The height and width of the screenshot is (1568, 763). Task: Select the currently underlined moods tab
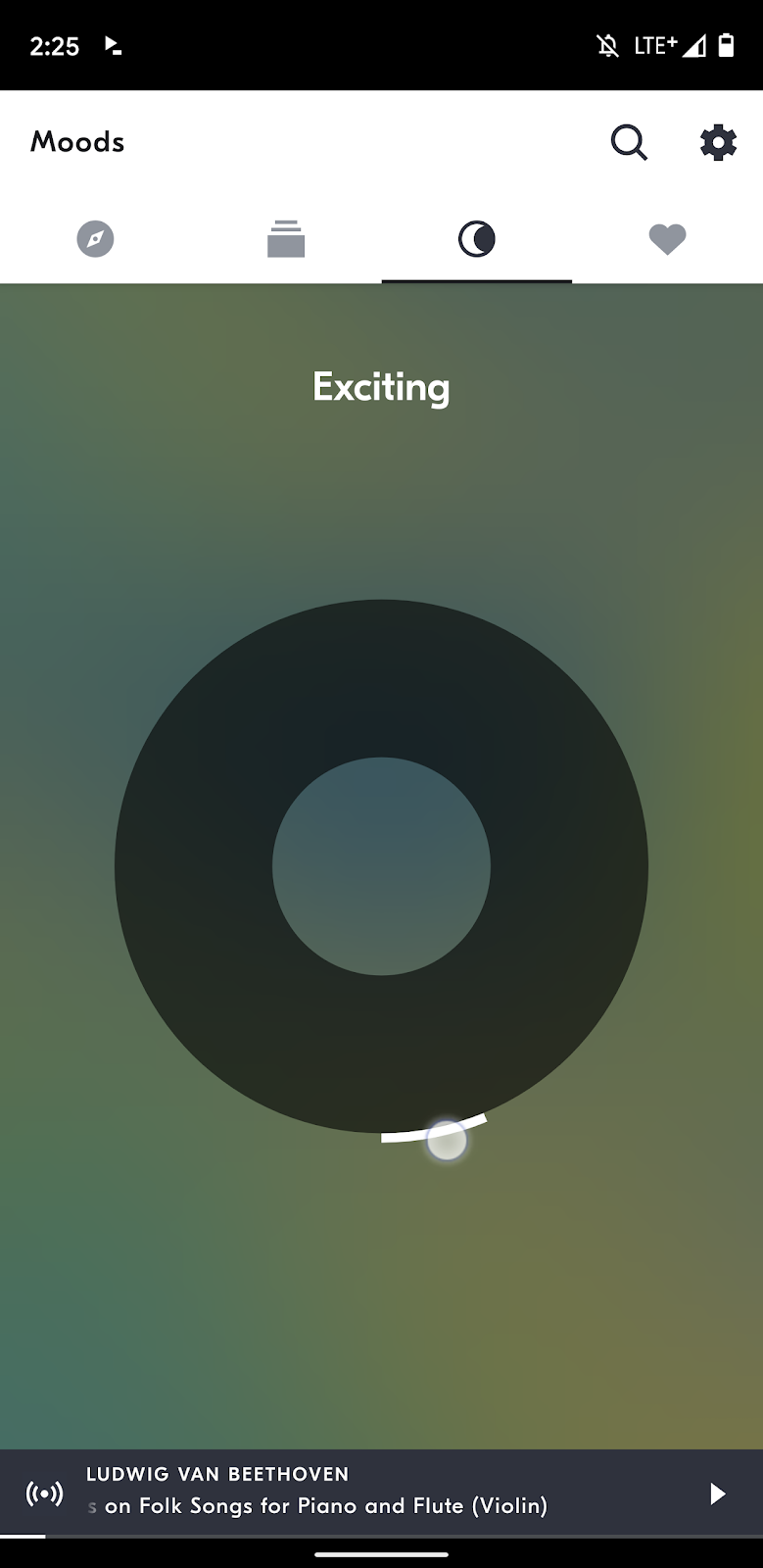click(x=476, y=238)
